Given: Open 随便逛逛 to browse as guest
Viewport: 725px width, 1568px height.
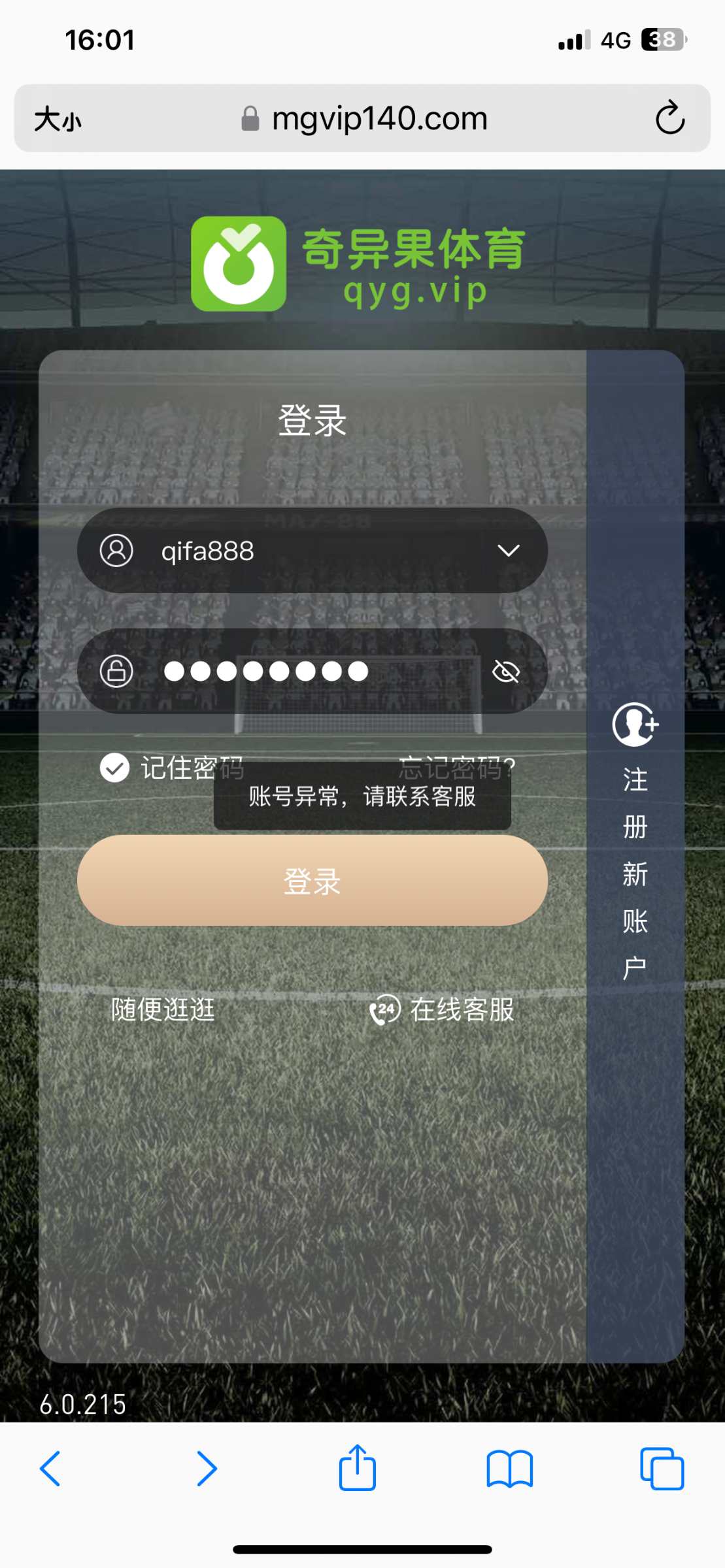Looking at the screenshot, I should pos(163,1009).
